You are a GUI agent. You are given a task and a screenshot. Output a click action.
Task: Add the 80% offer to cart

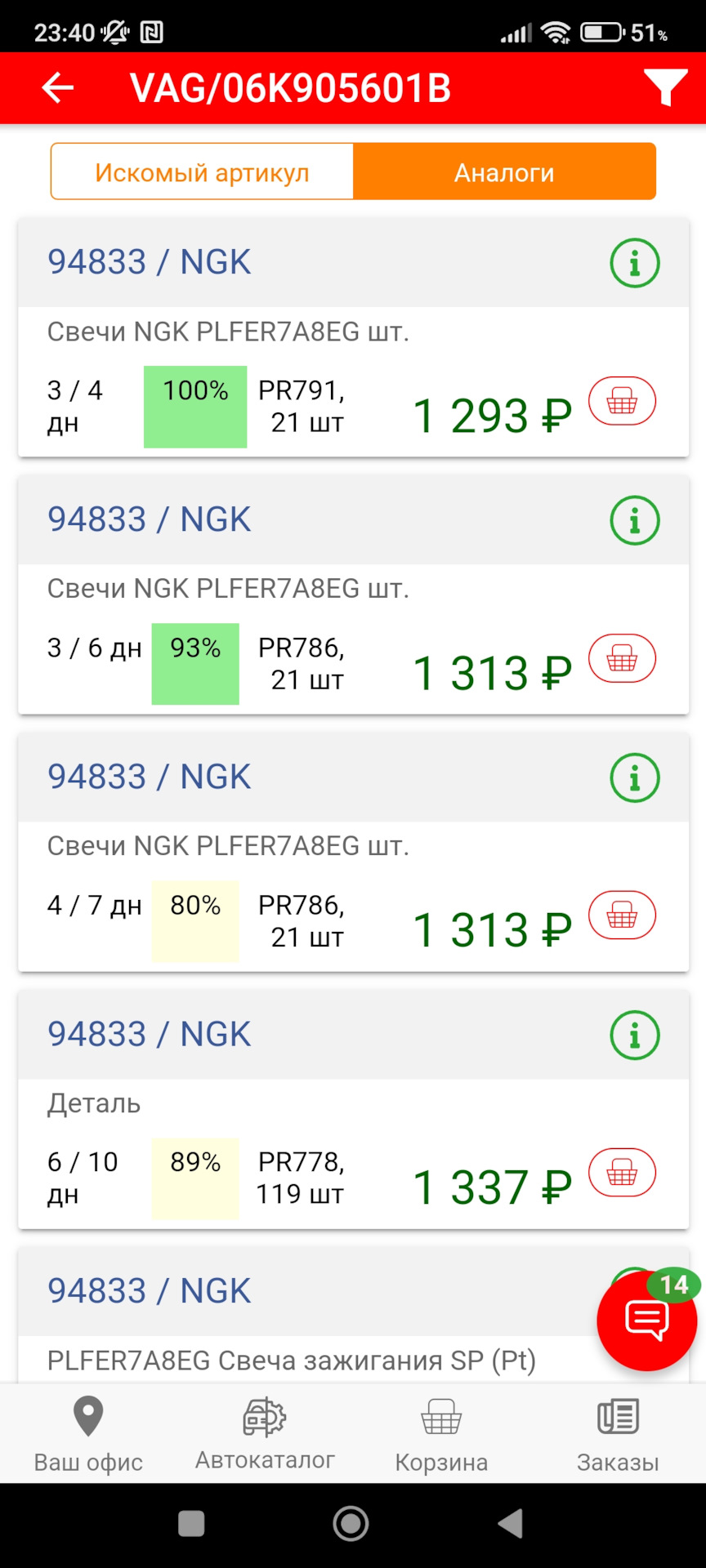coord(622,915)
